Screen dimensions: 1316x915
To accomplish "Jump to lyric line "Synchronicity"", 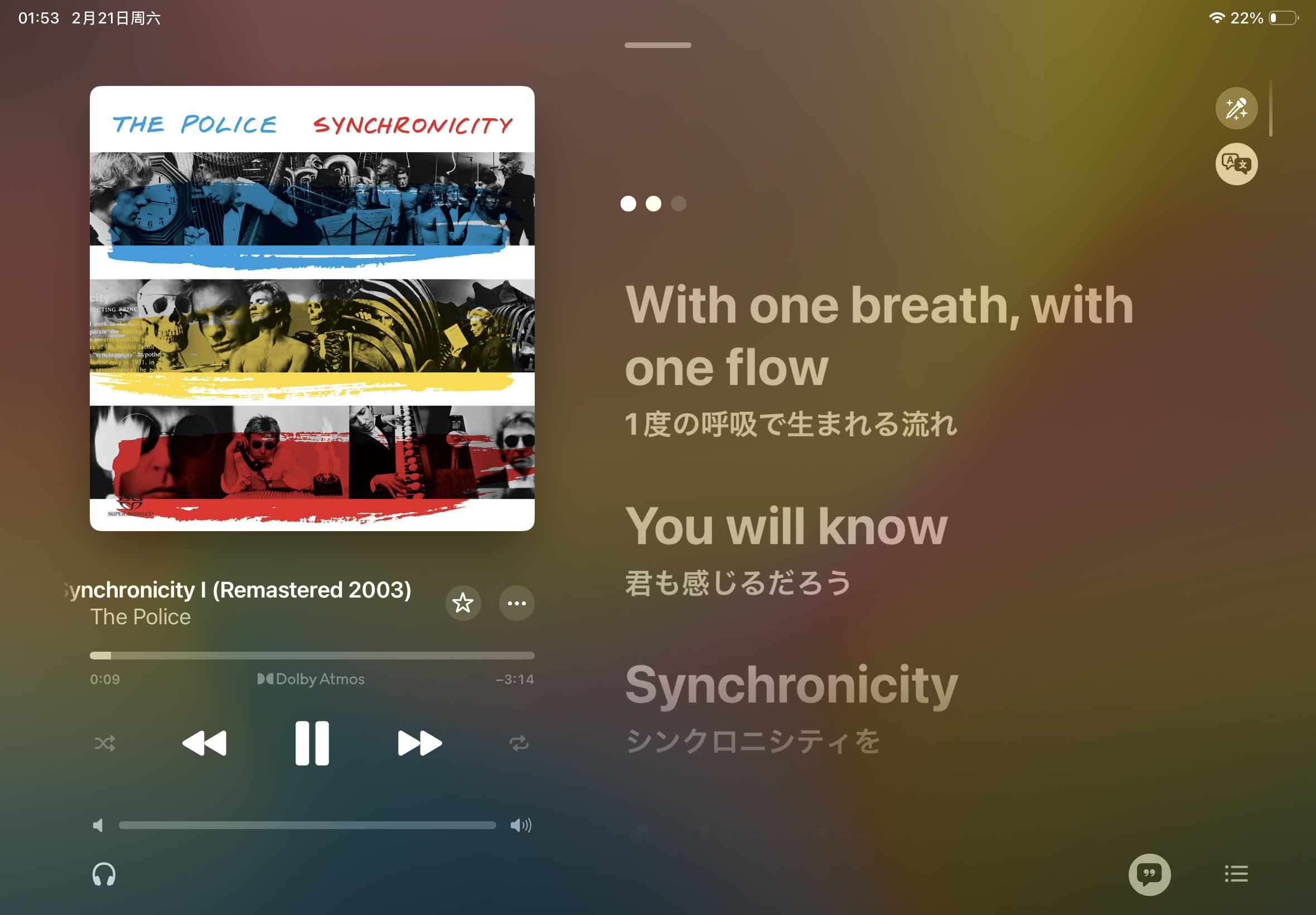I will click(791, 685).
